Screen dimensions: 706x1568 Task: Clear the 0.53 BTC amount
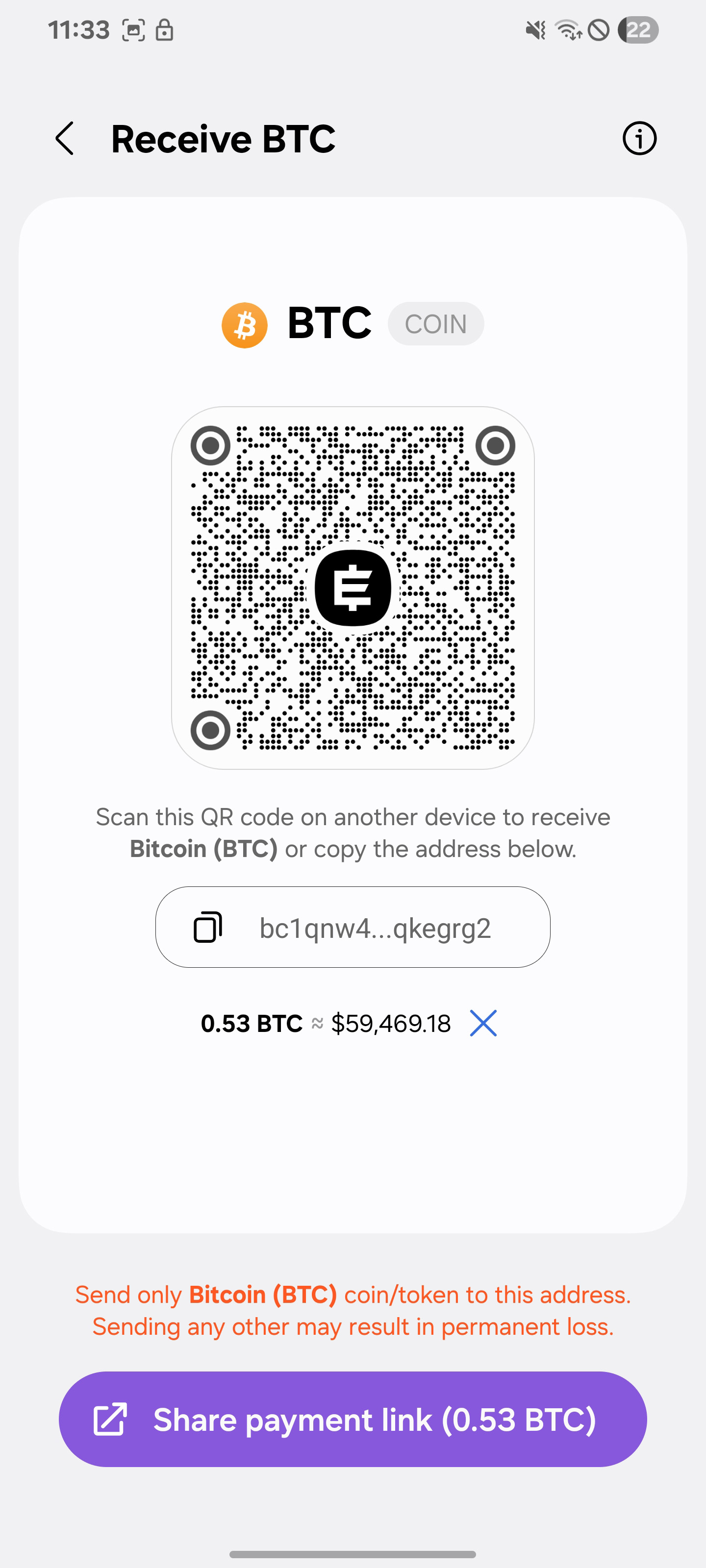(483, 1023)
